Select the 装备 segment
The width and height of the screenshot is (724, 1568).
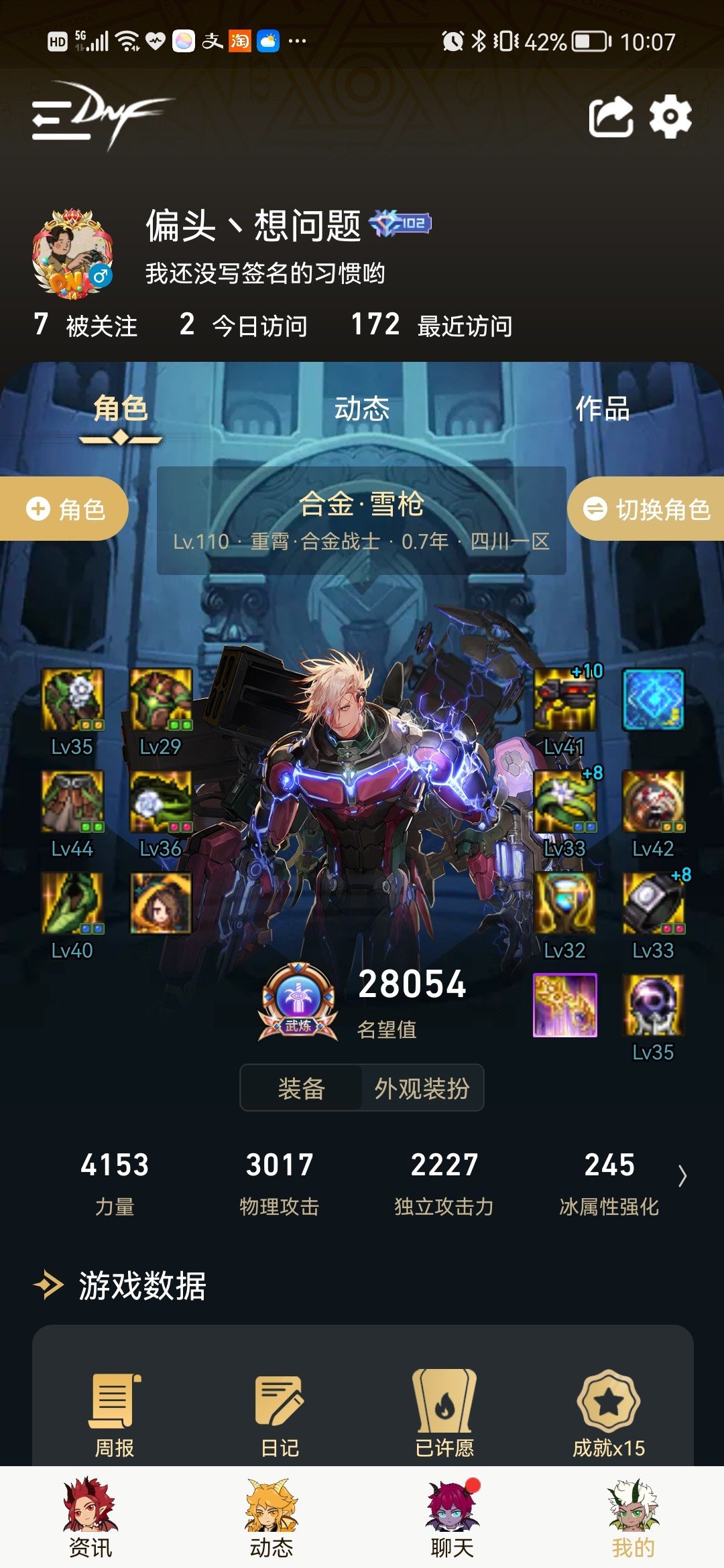(x=302, y=1088)
